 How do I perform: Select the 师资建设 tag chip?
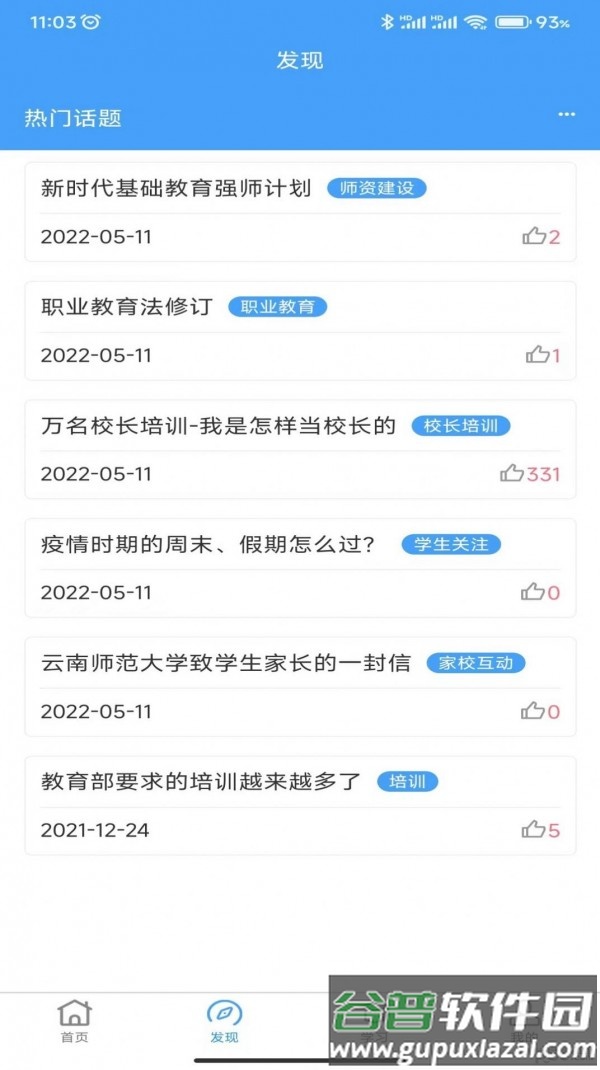click(x=376, y=188)
